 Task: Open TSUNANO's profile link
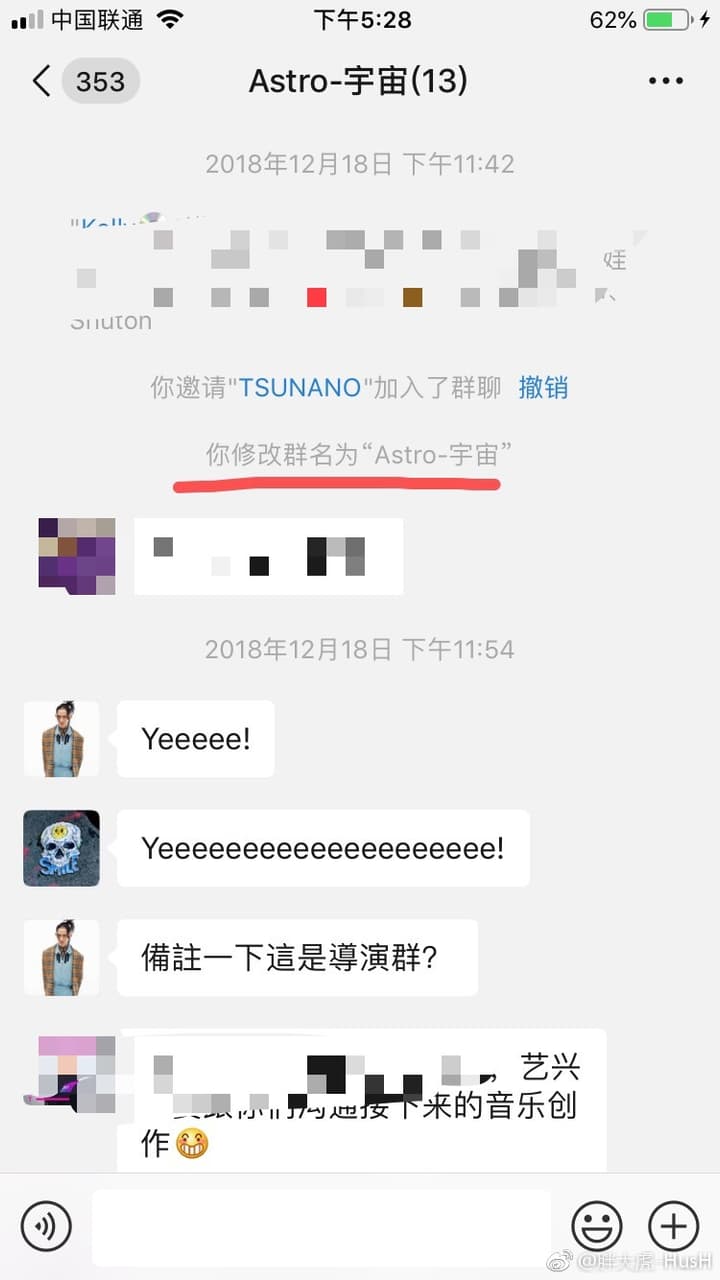coord(300,387)
